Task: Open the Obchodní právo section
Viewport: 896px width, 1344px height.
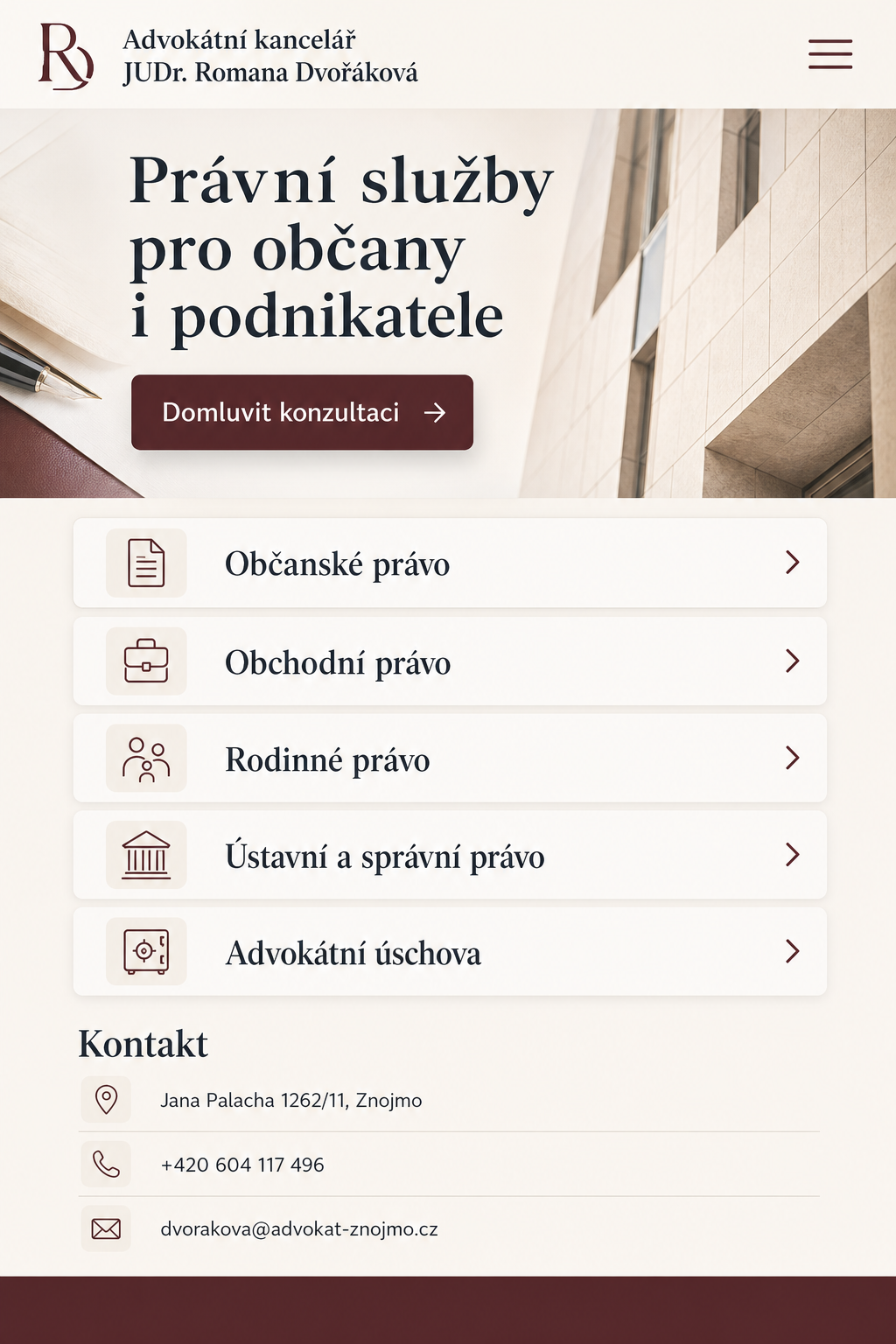Action: 450,661
